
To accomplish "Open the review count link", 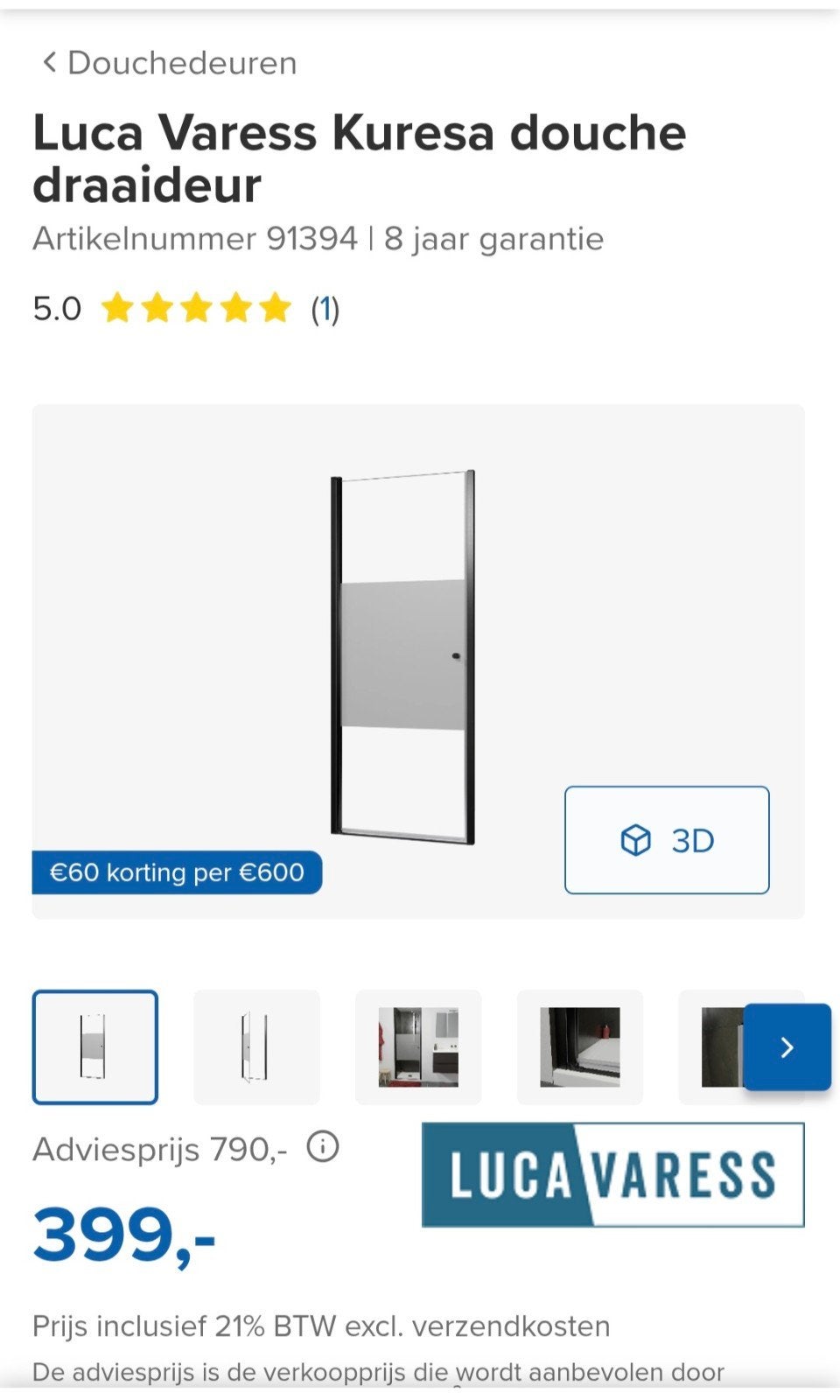I will coord(325,309).
